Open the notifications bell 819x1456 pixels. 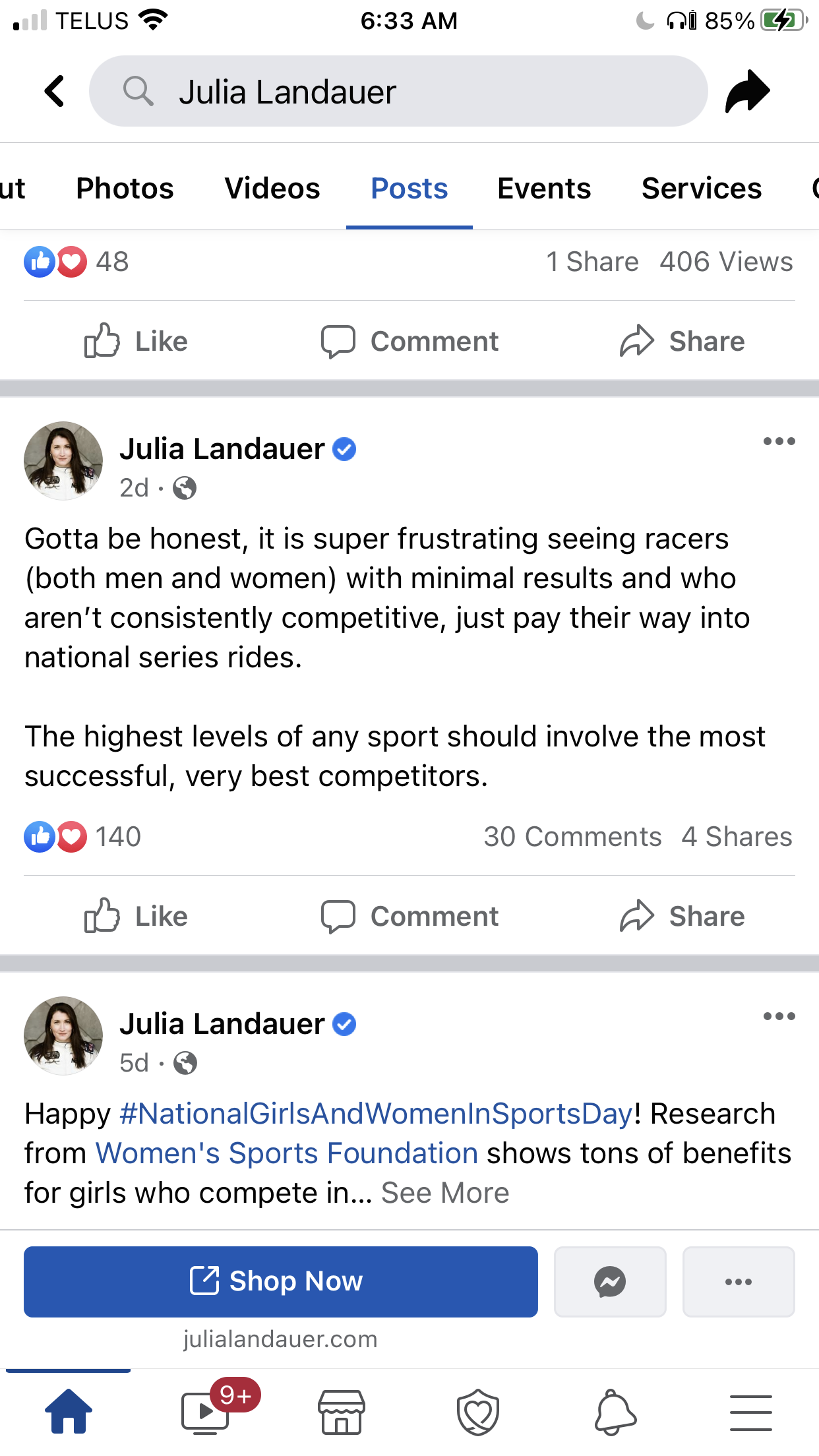pos(615,1412)
